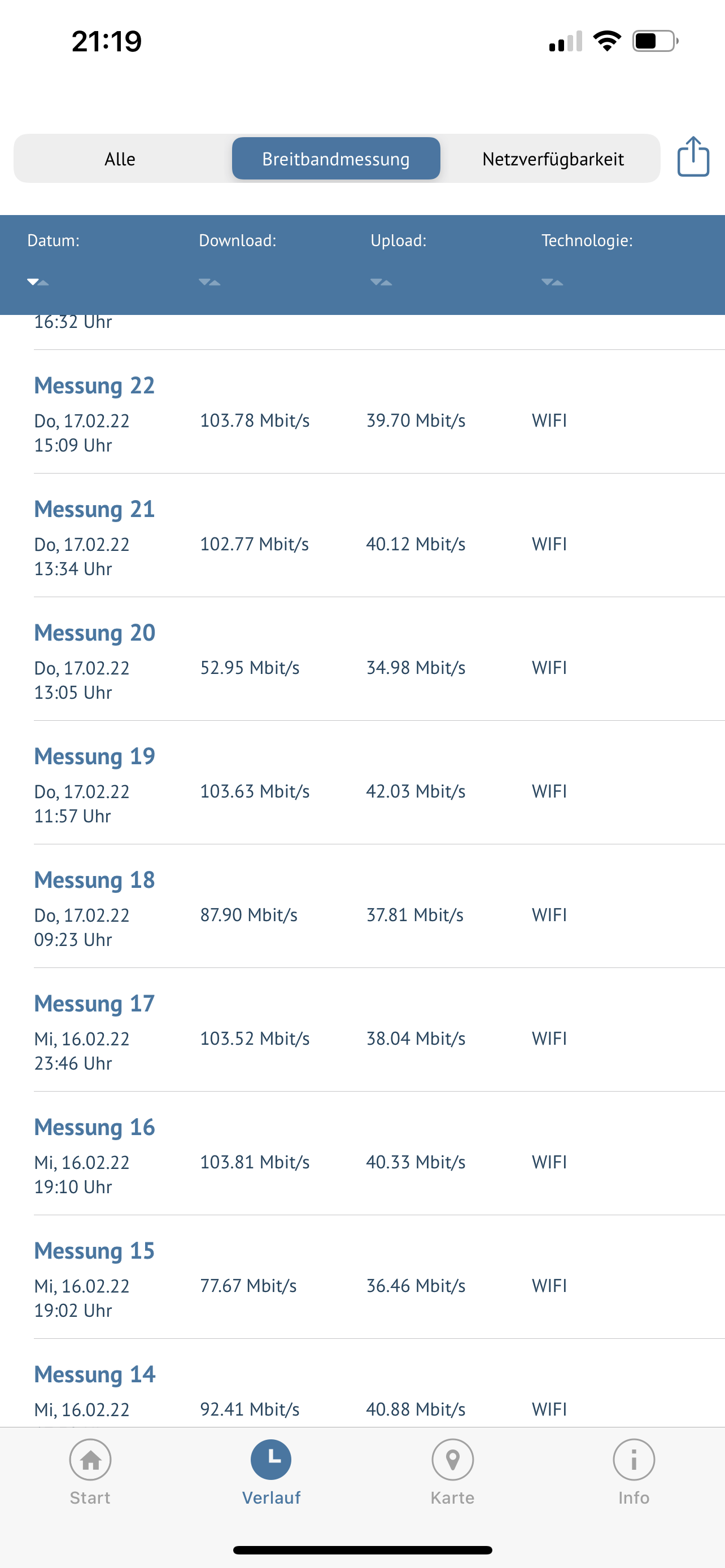Sort measurements by Download speed
Viewport: 725px width, 1568px height.
click(210, 282)
